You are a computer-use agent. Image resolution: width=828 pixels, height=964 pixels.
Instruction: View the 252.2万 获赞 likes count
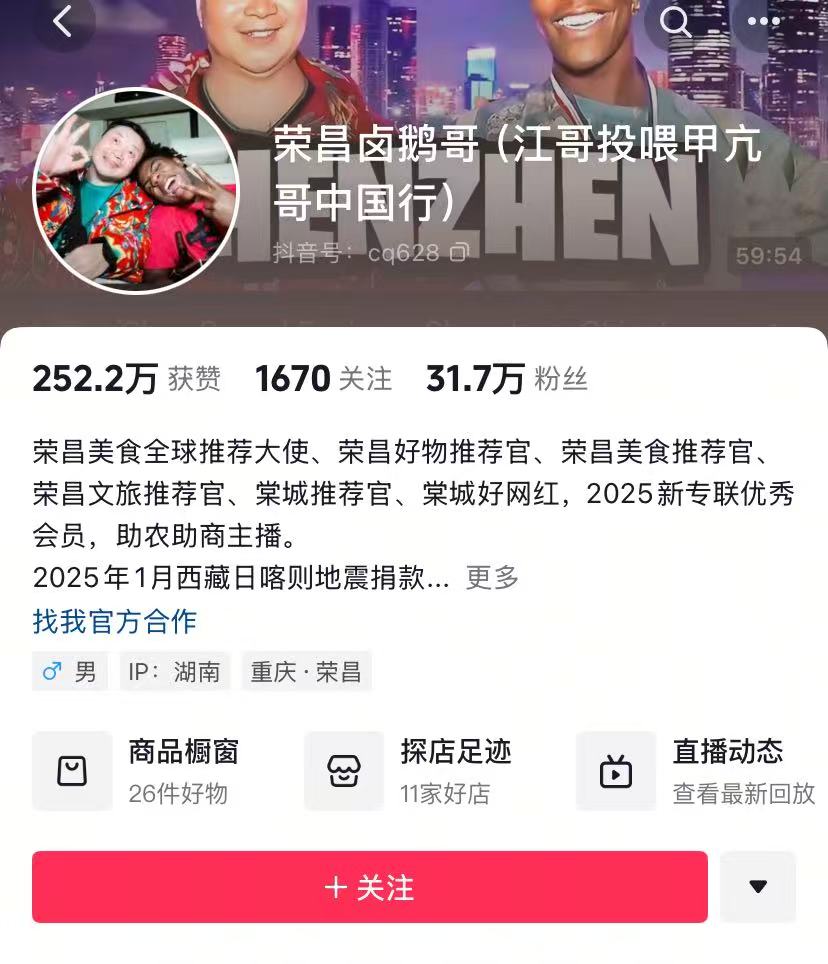[x=126, y=379]
